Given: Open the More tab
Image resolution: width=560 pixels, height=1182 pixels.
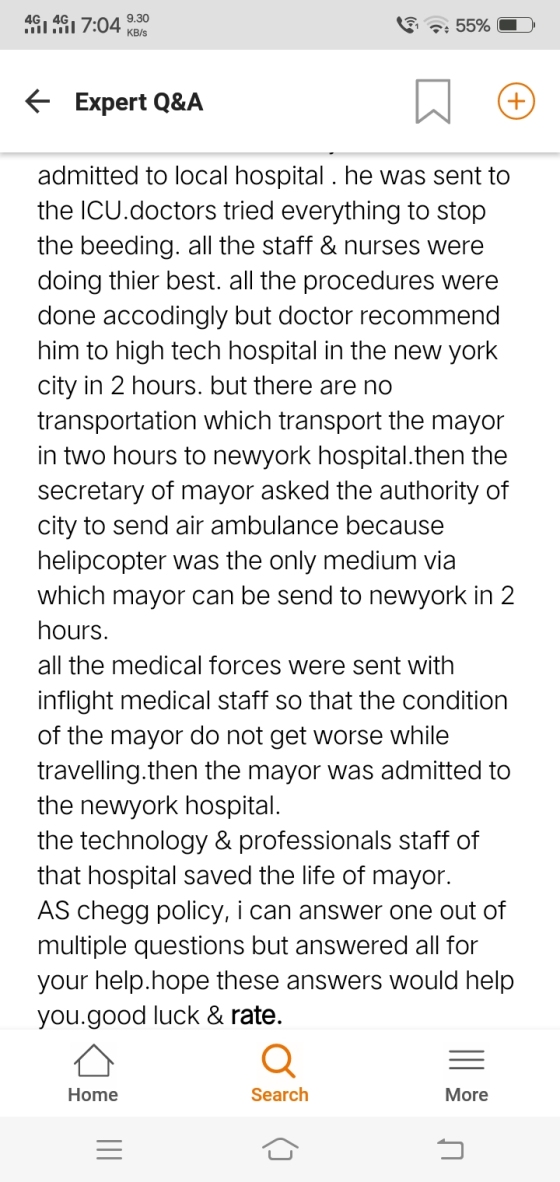Looking at the screenshot, I should [467, 1073].
